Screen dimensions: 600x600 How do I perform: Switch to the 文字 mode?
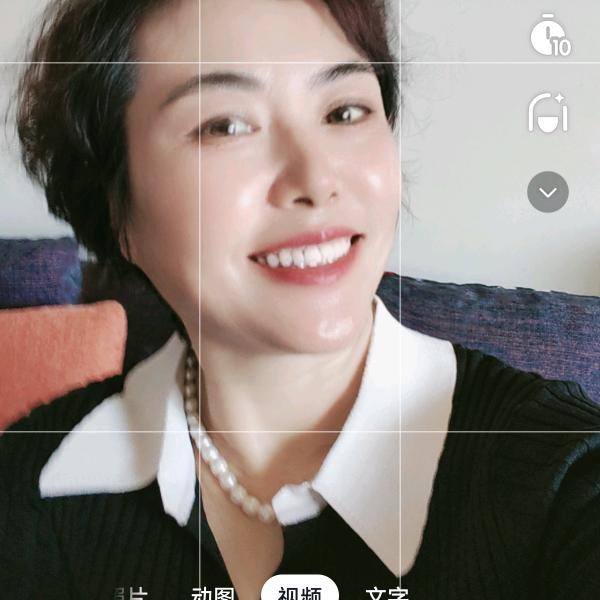coord(385,593)
